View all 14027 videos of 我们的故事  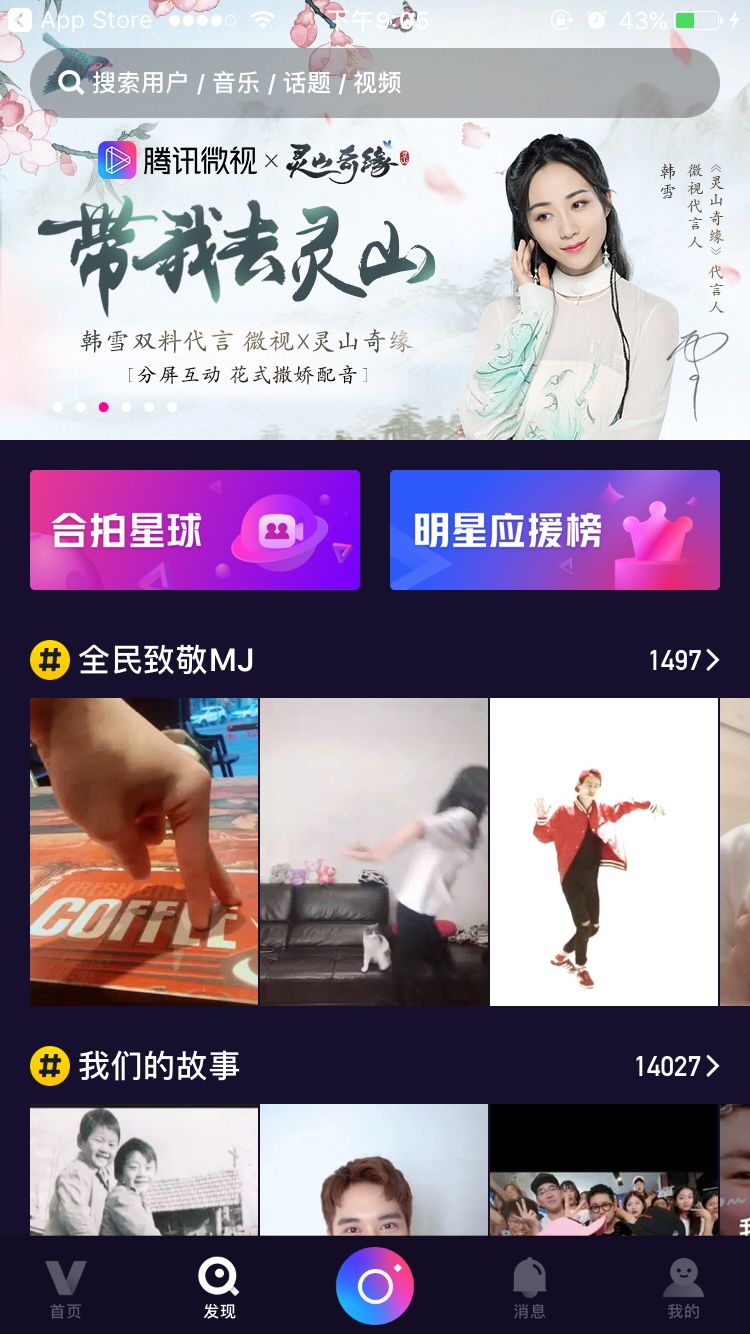click(x=677, y=1066)
